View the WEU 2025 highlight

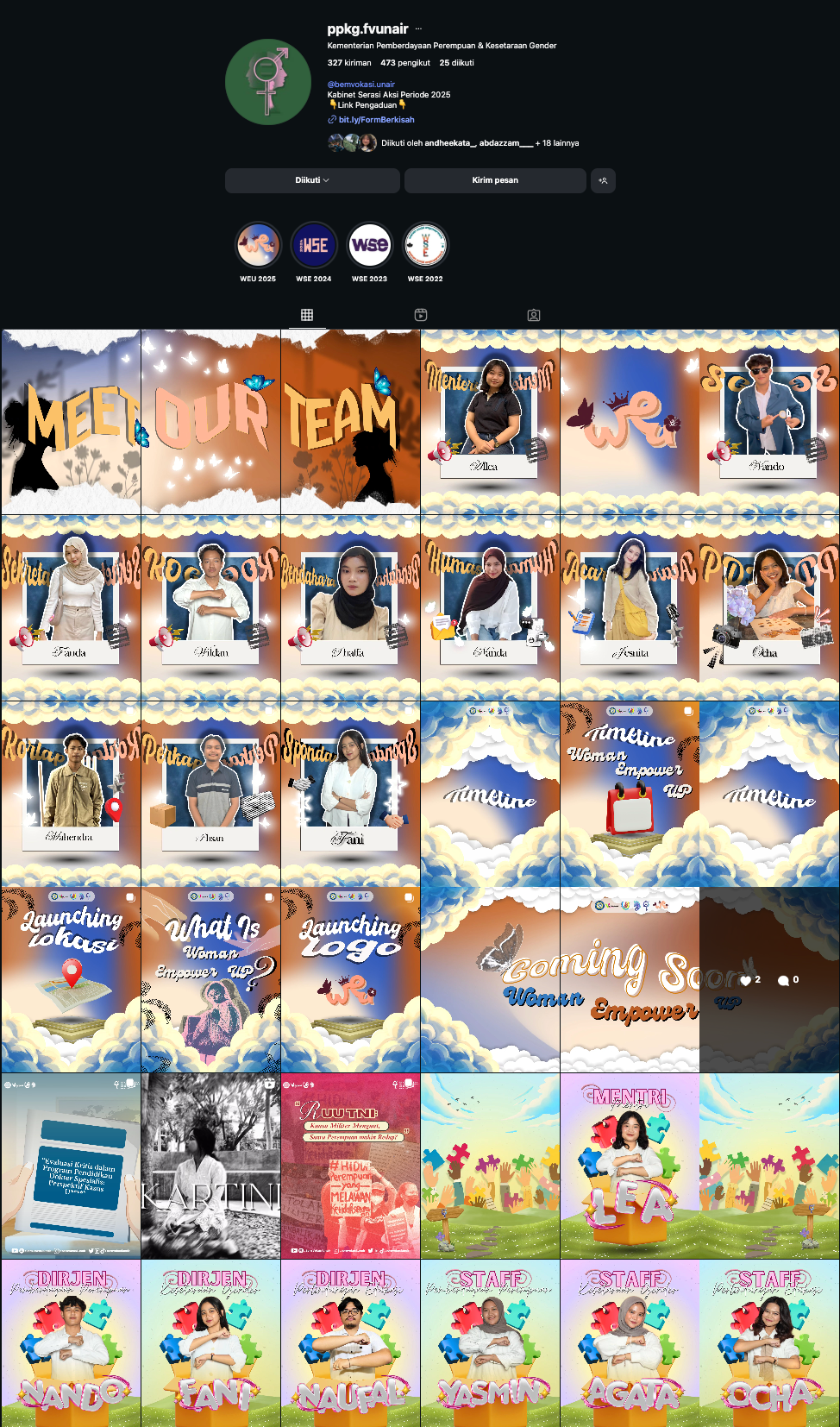click(x=258, y=246)
